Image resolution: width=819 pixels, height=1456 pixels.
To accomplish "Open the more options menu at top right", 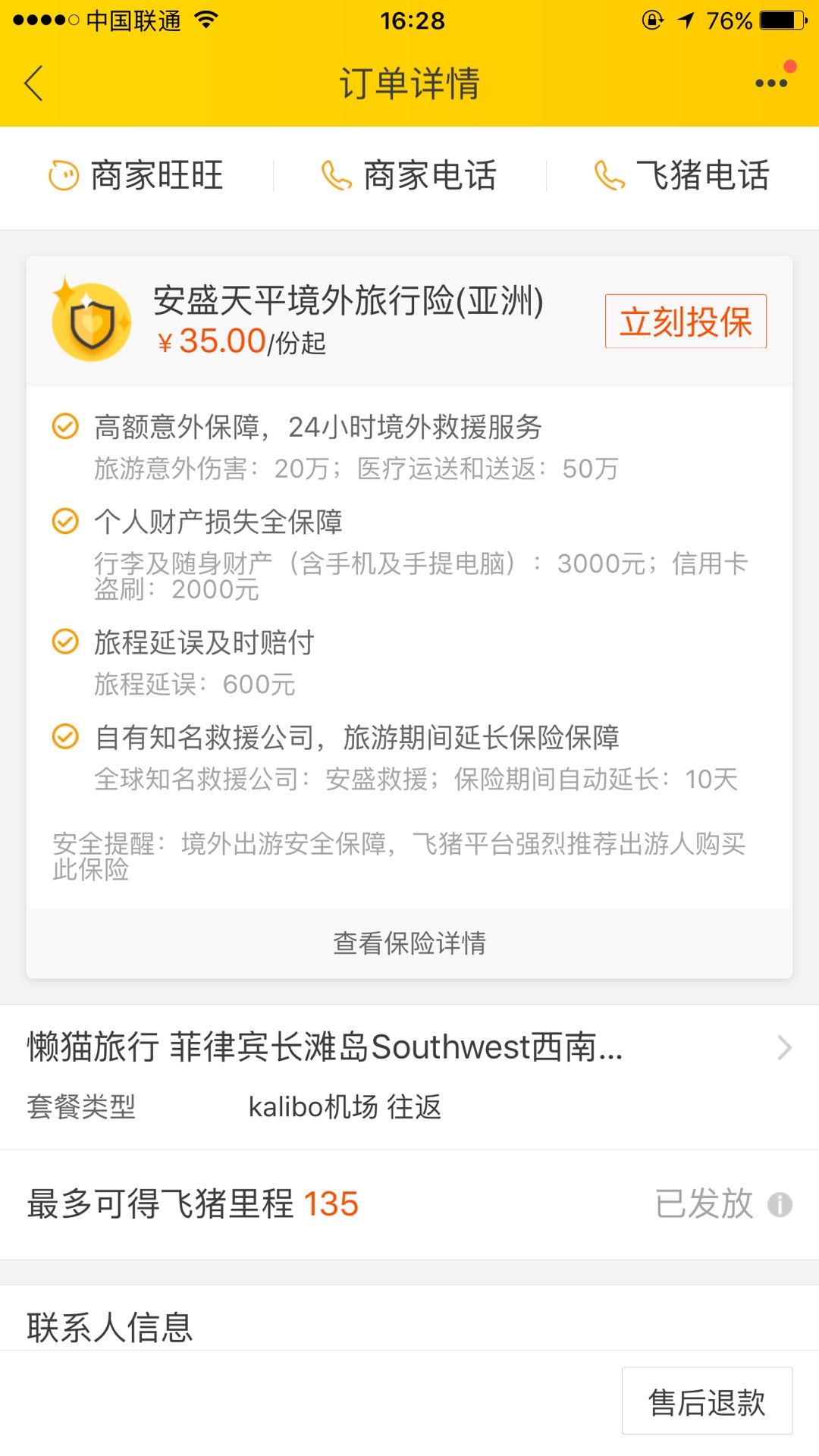I will click(x=770, y=83).
